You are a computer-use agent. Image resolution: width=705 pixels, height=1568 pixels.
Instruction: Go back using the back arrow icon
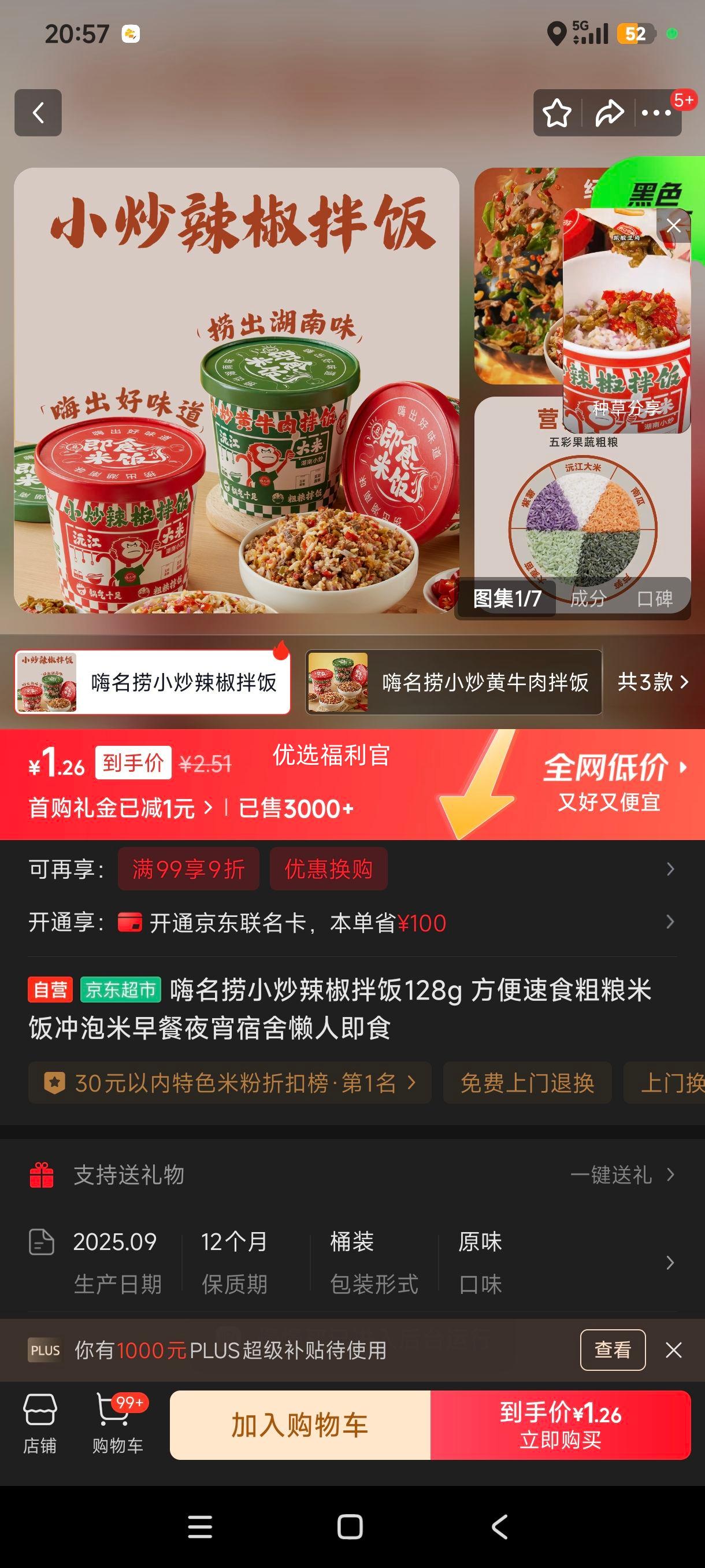pyautogui.click(x=38, y=113)
